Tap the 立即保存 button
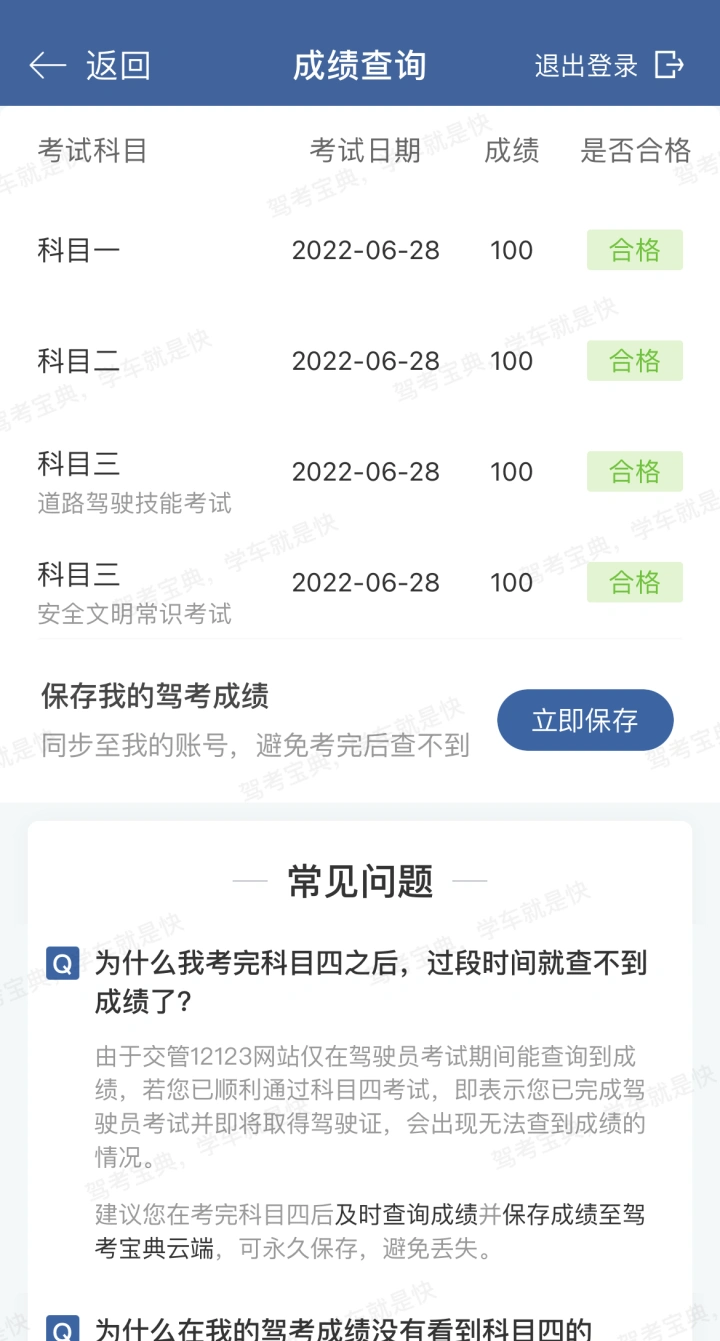The height and width of the screenshot is (1341, 720). point(585,720)
